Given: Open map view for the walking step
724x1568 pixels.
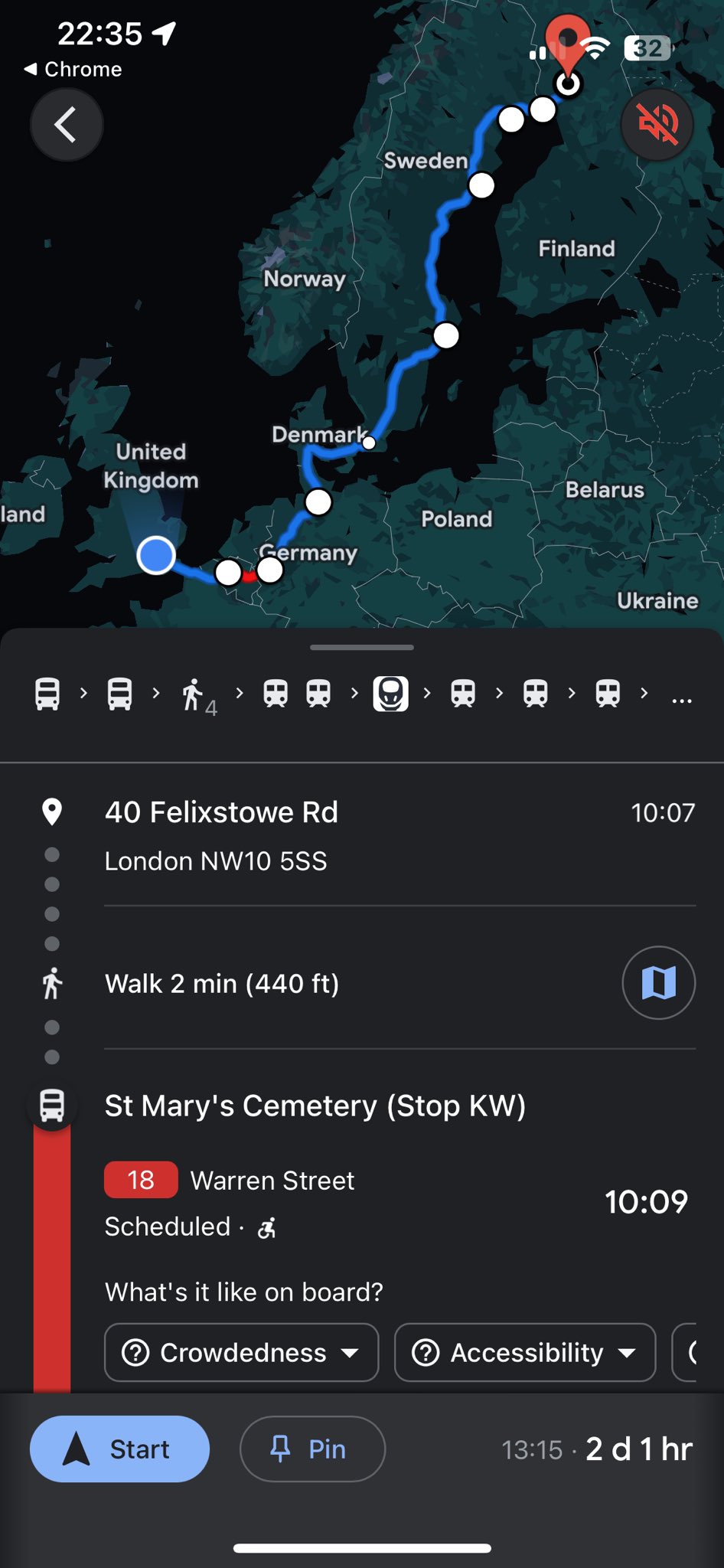Looking at the screenshot, I should tap(658, 983).
